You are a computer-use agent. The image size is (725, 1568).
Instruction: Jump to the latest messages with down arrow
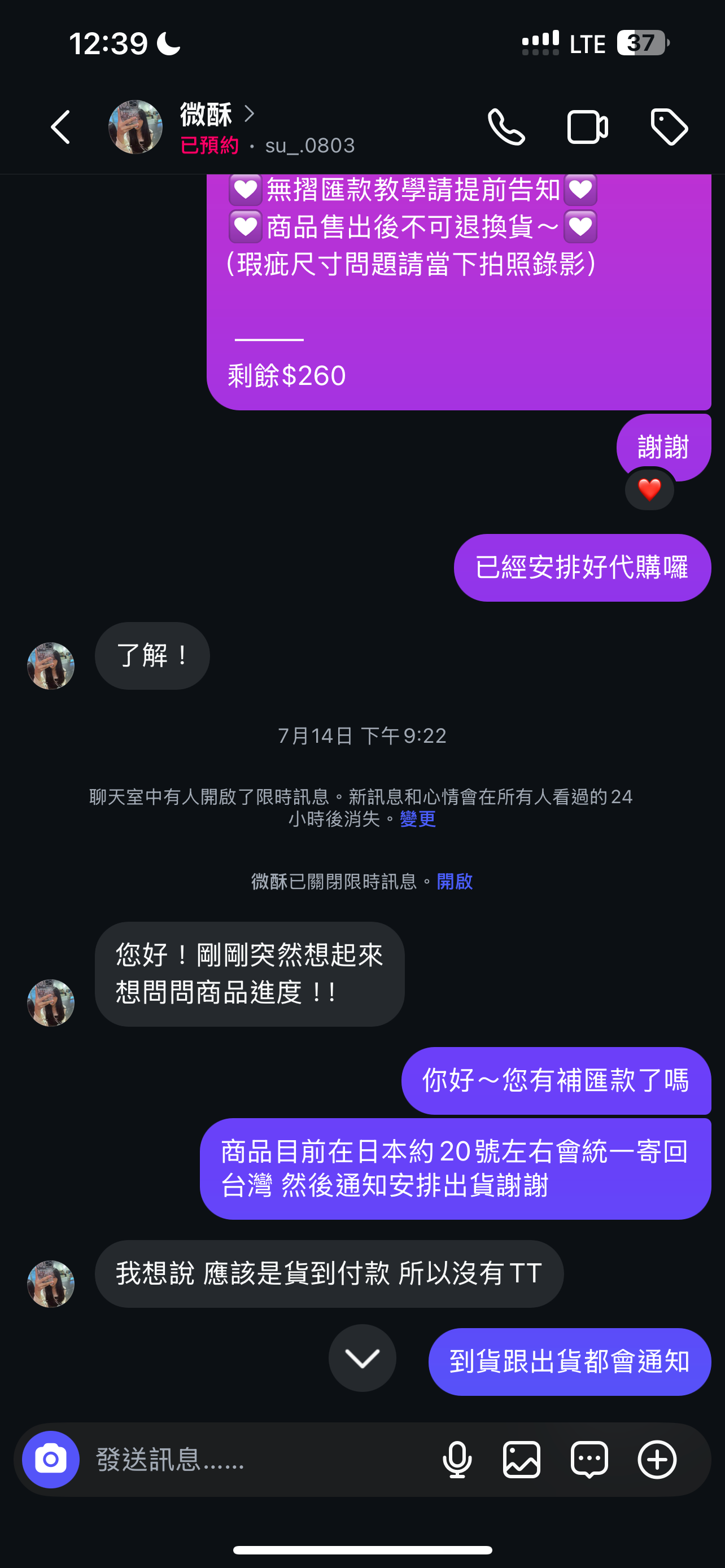(x=362, y=1357)
